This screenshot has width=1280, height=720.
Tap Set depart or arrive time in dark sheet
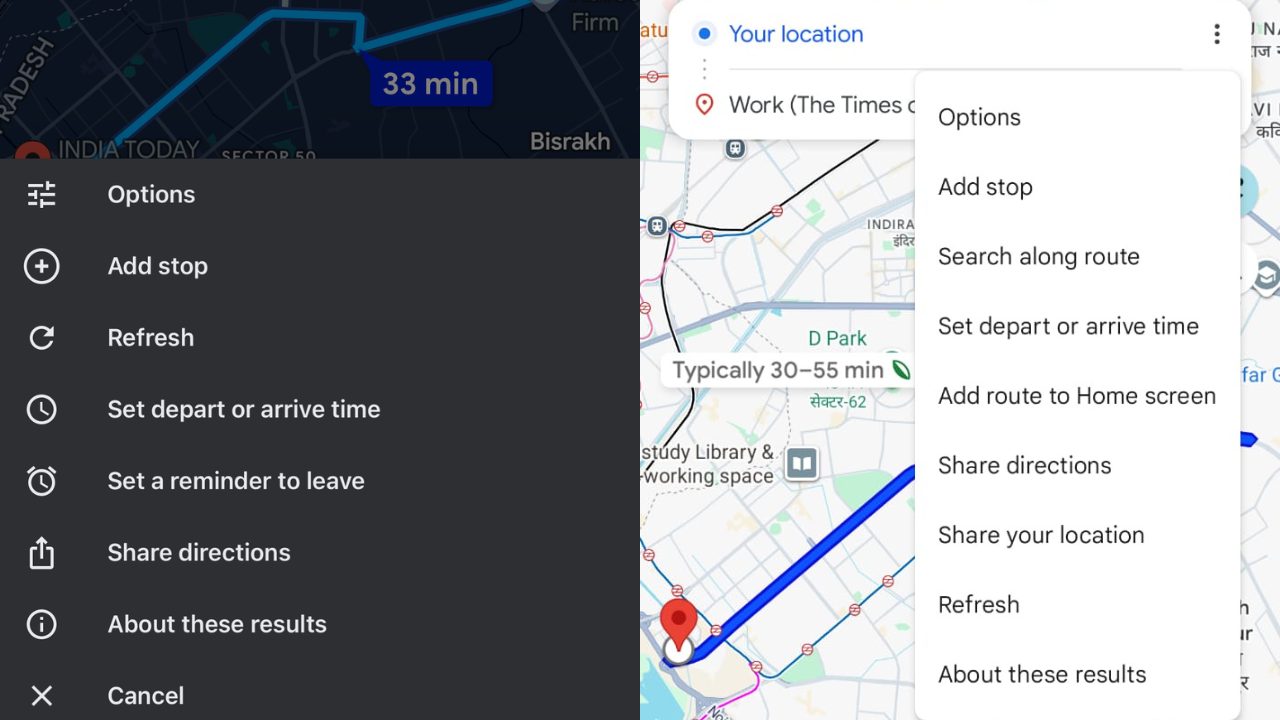pos(243,409)
